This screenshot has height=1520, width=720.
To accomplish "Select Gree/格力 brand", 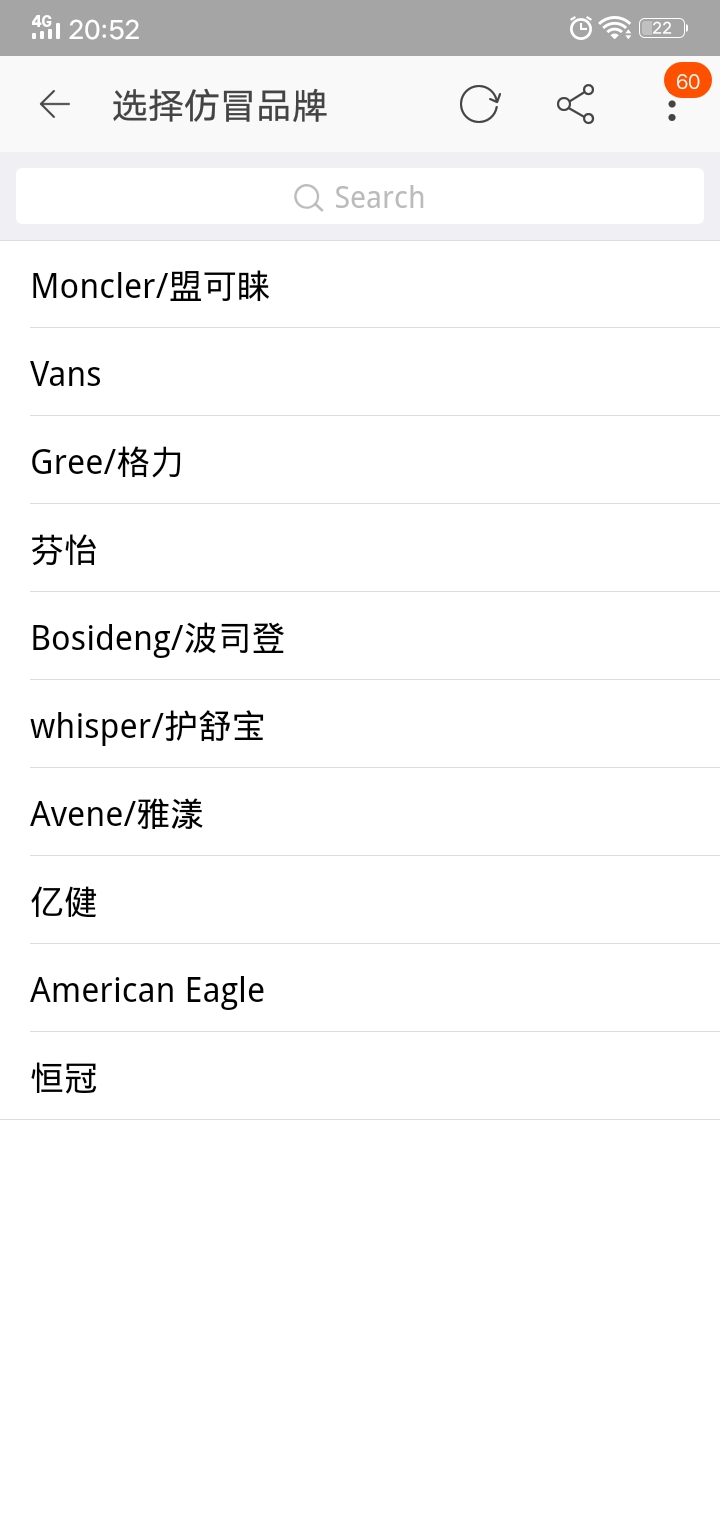I will click(x=360, y=460).
